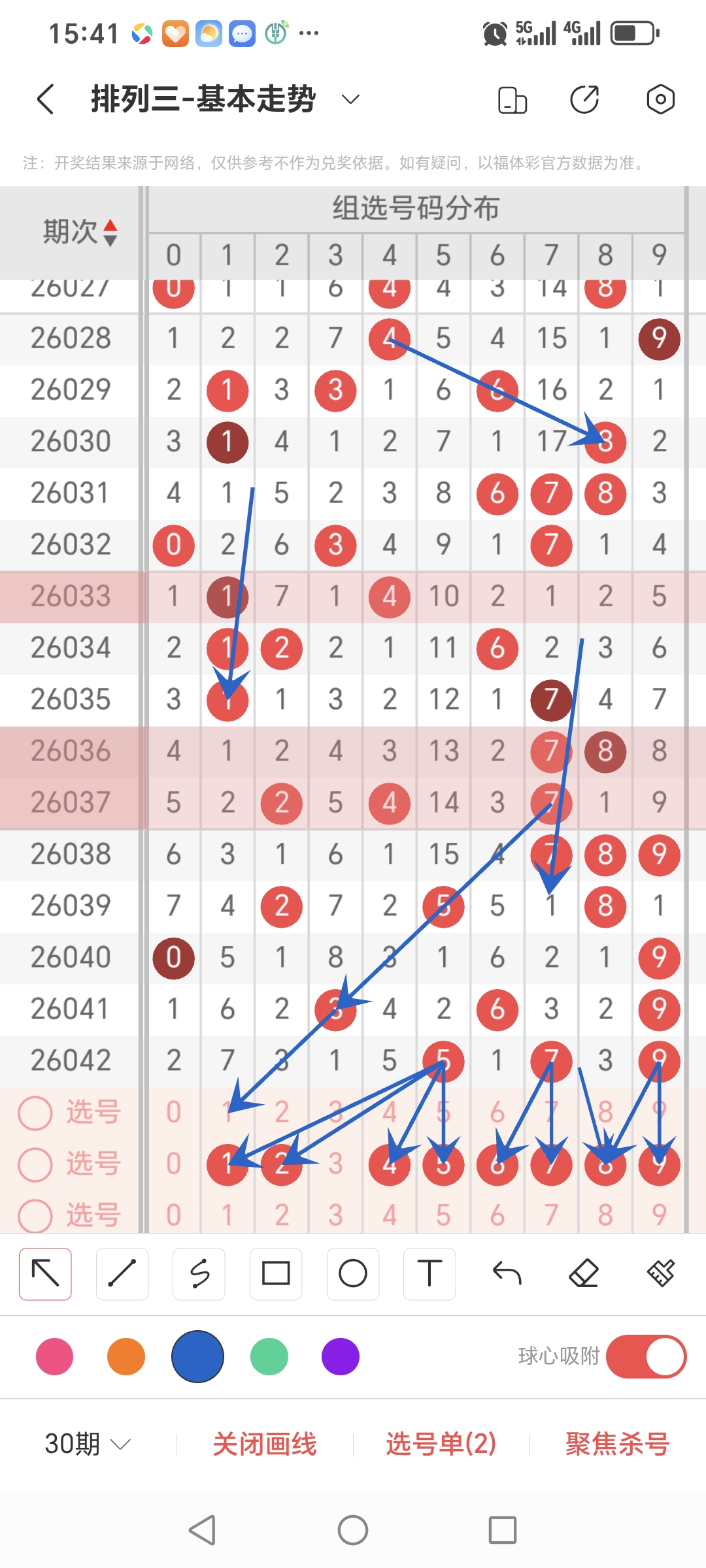The image size is (706, 1568).
Task: Disable the 球心吸附 toggle switch
Action: point(646,1356)
